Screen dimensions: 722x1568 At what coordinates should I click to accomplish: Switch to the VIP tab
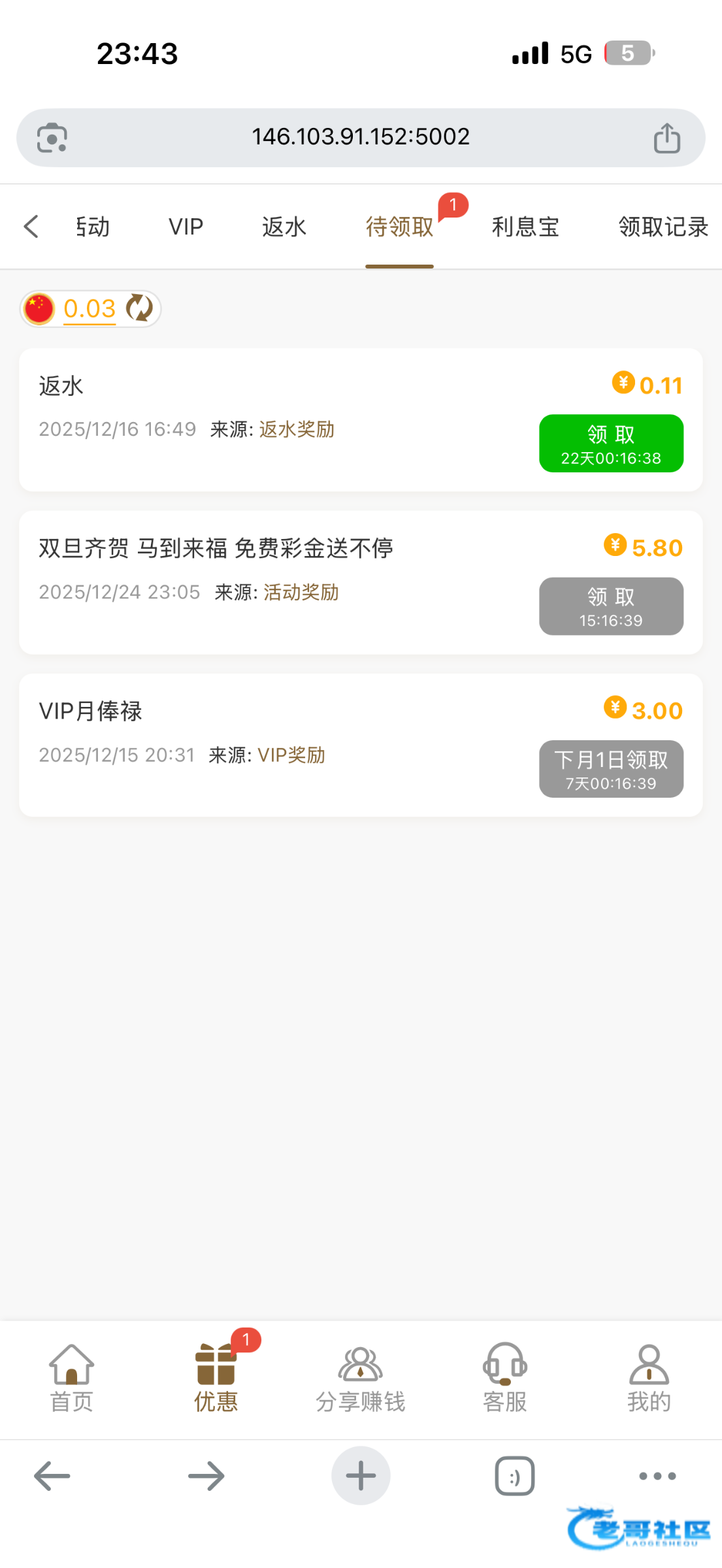[x=186, y=227]
